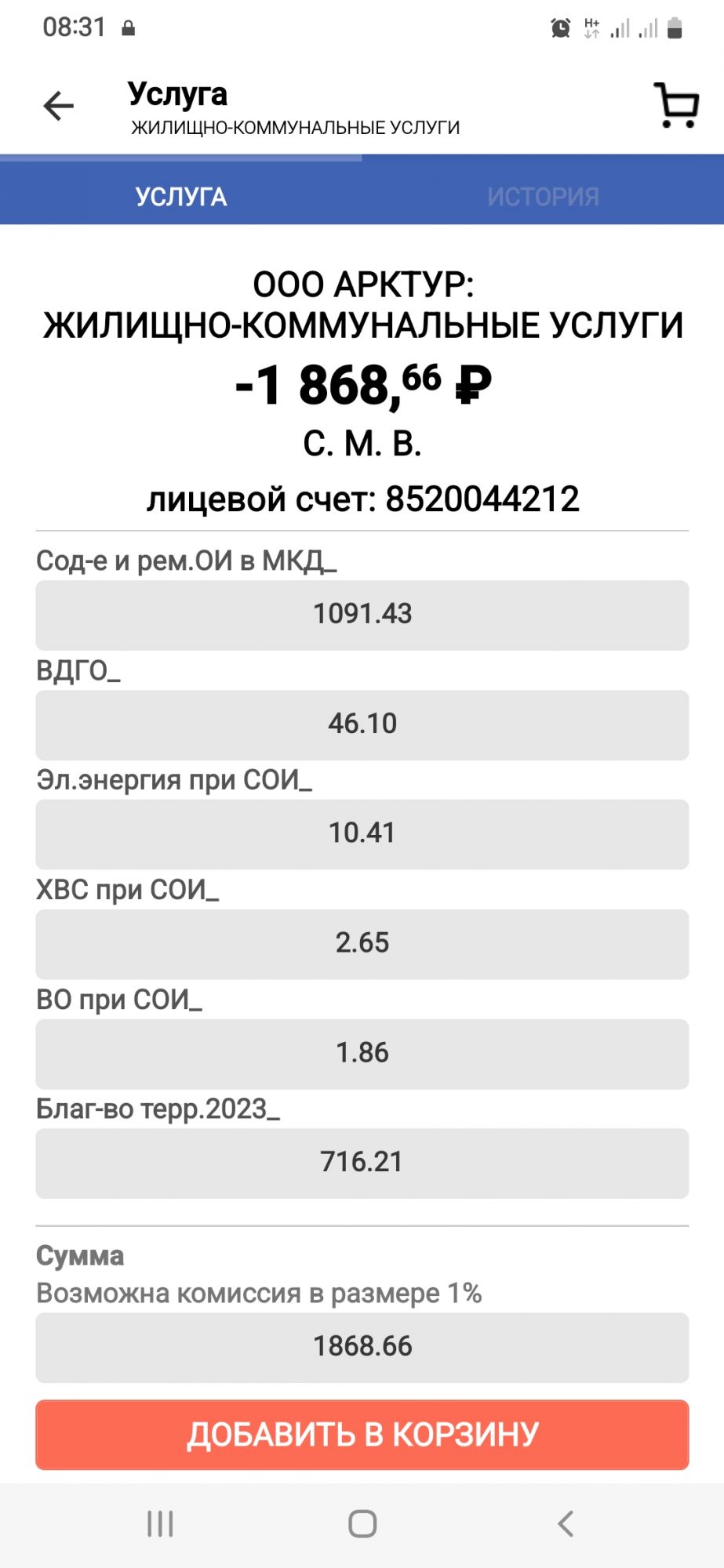724x1568 pixels.
Task: Edit the Сод-е и рем.ОИ в МКД field
Action: (362, 615)
